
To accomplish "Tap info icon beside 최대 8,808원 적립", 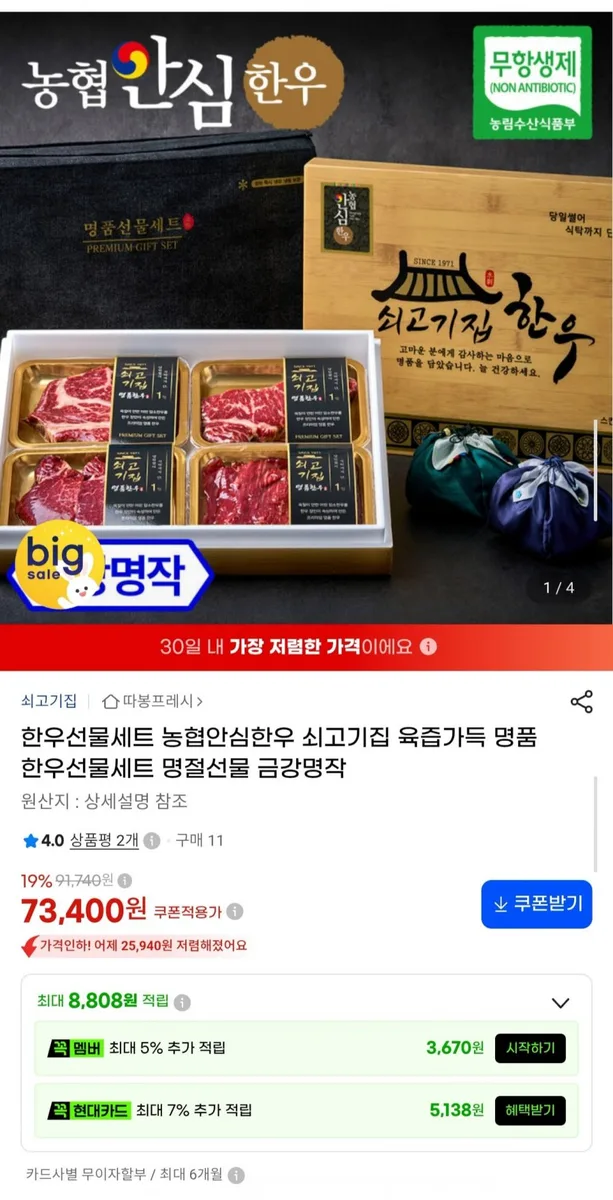I will (182, 1002).
